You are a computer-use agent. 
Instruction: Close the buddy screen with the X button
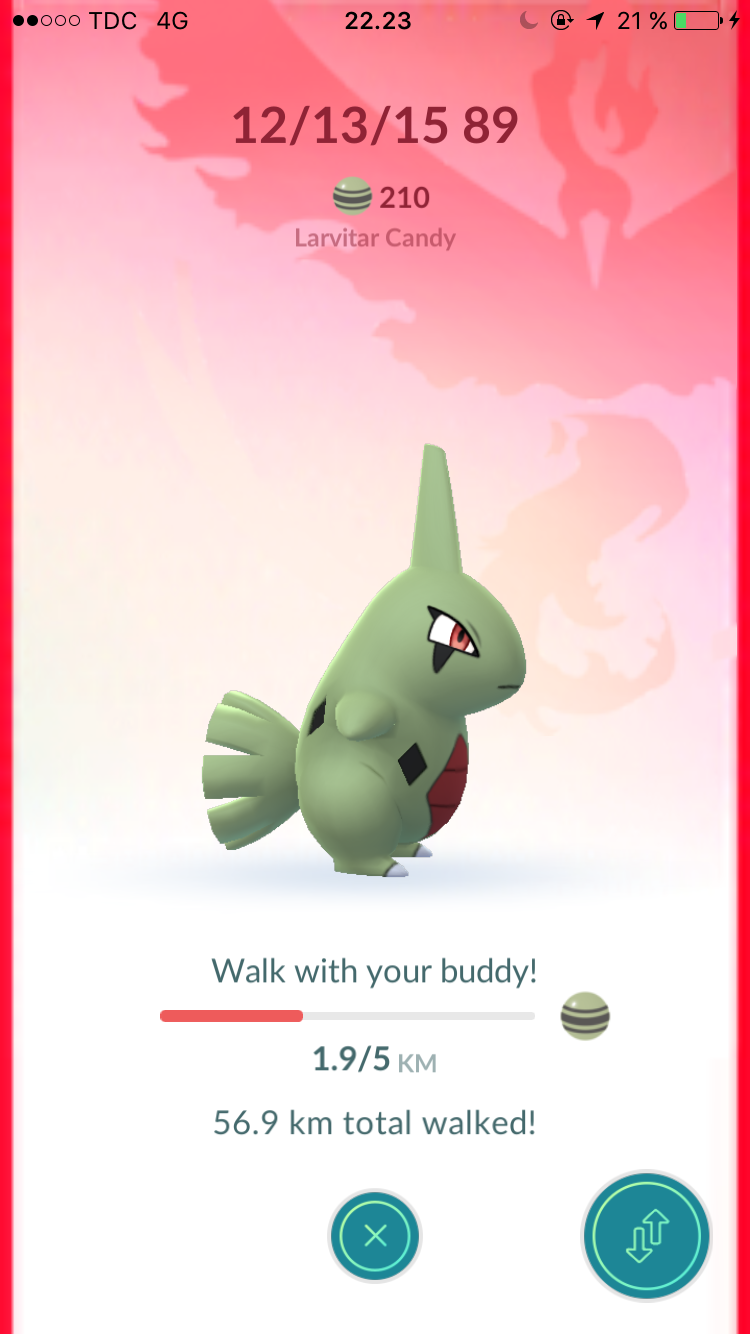[x=375, y=1236]
